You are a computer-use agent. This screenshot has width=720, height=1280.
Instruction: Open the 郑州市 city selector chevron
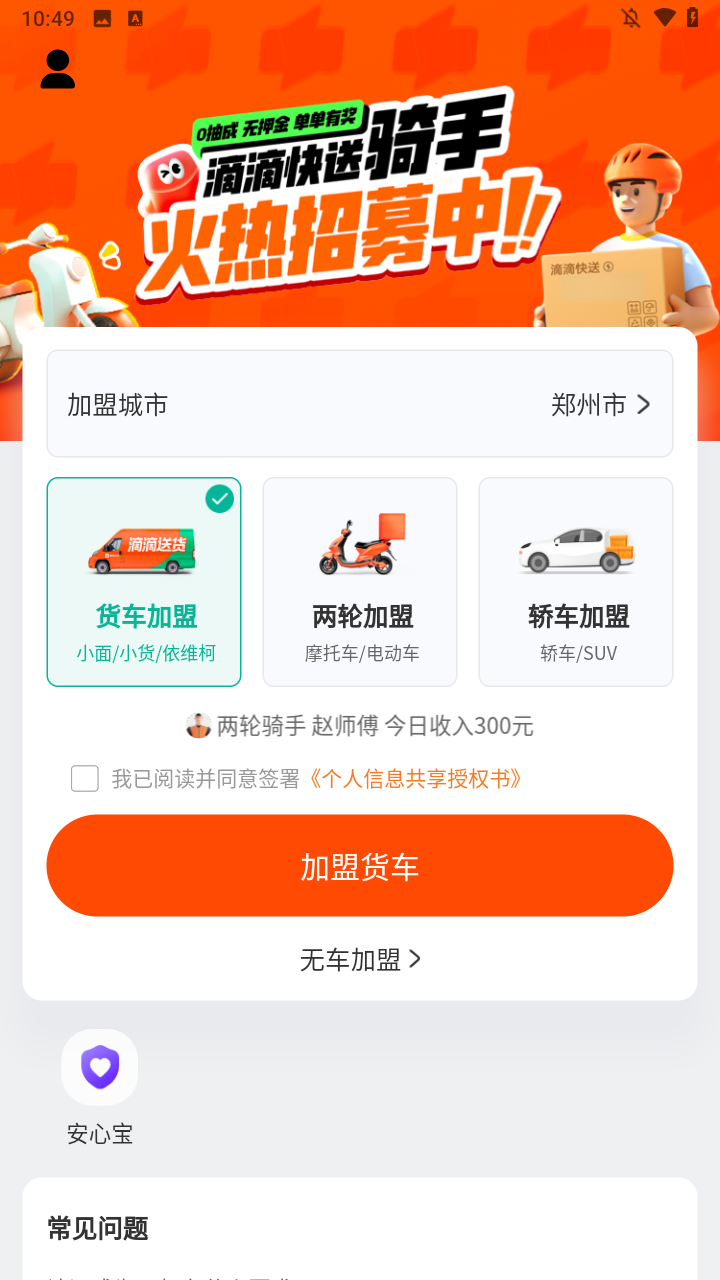tap(645, 404)
